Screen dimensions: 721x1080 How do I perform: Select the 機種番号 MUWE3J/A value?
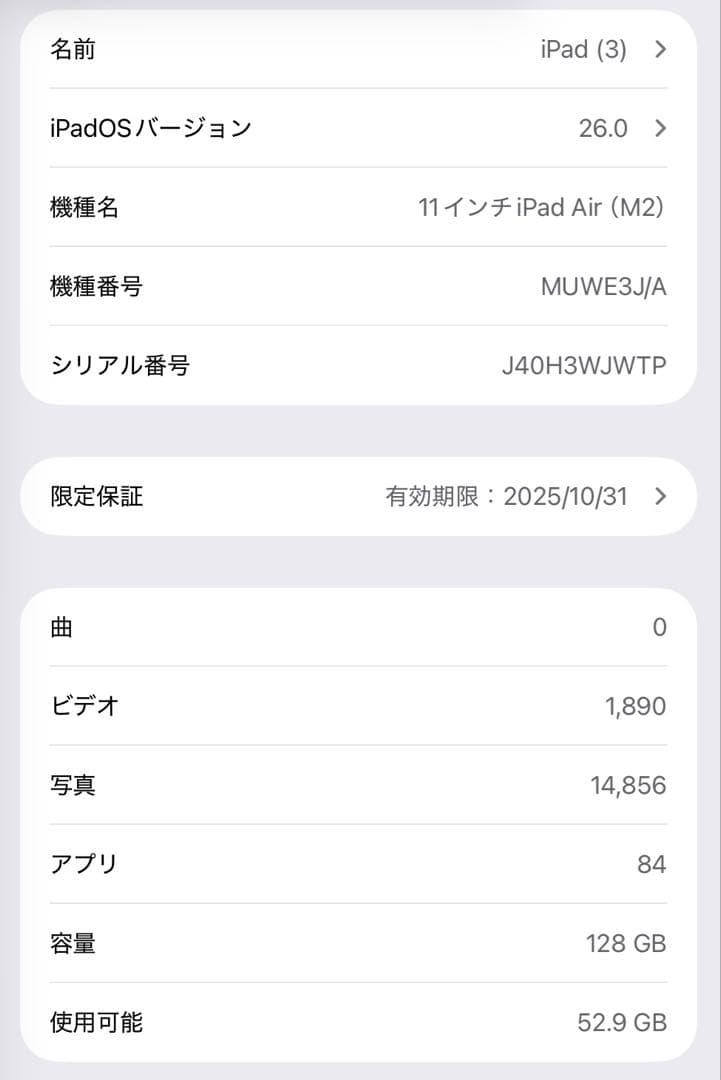(x=601, y=286)
